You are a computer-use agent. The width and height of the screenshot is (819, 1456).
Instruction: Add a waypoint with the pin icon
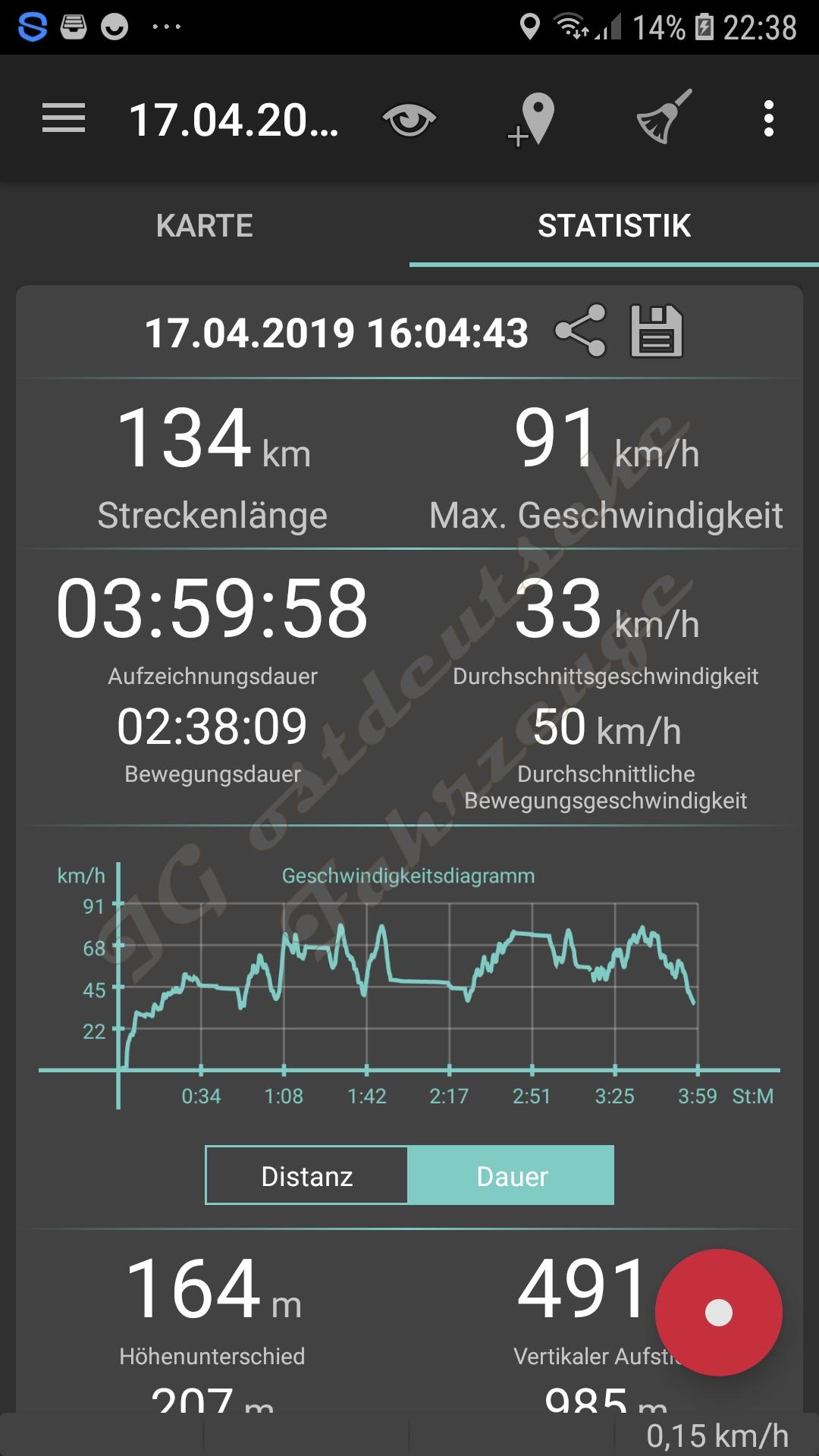532,120
